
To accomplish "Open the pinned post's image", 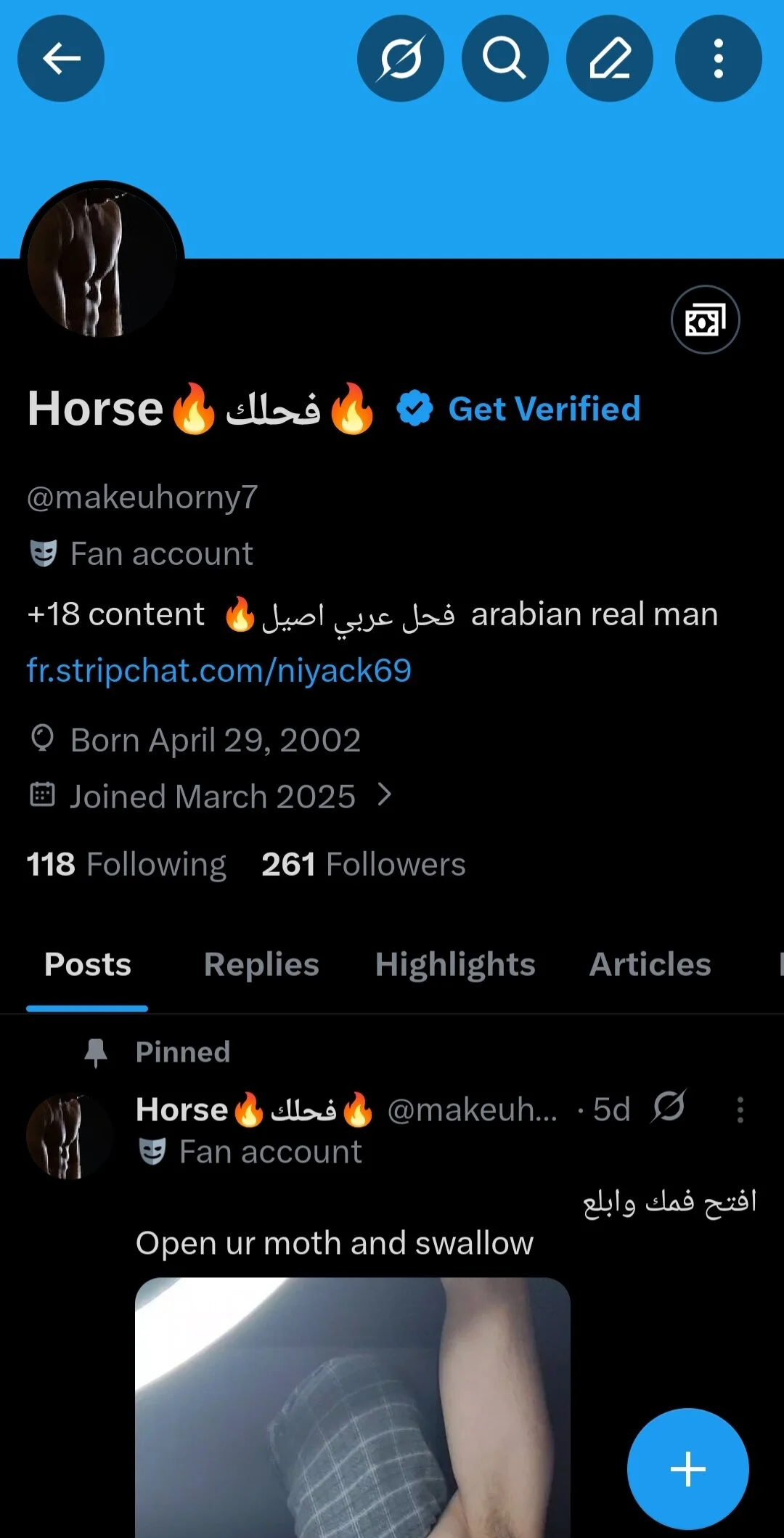I will pyautogui.click(x=353, y=1407).
